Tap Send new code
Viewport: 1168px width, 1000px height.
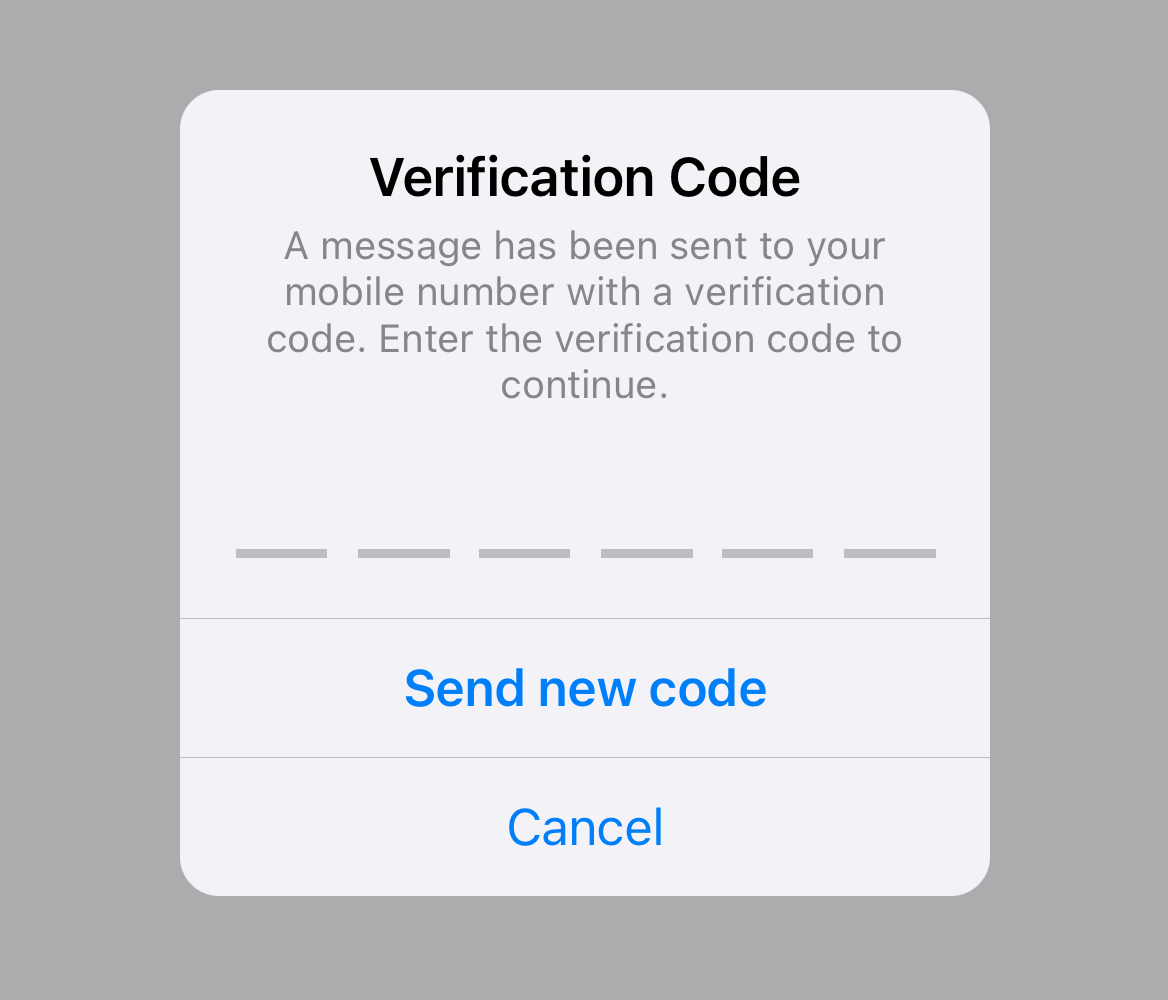(x=585, y=688)
